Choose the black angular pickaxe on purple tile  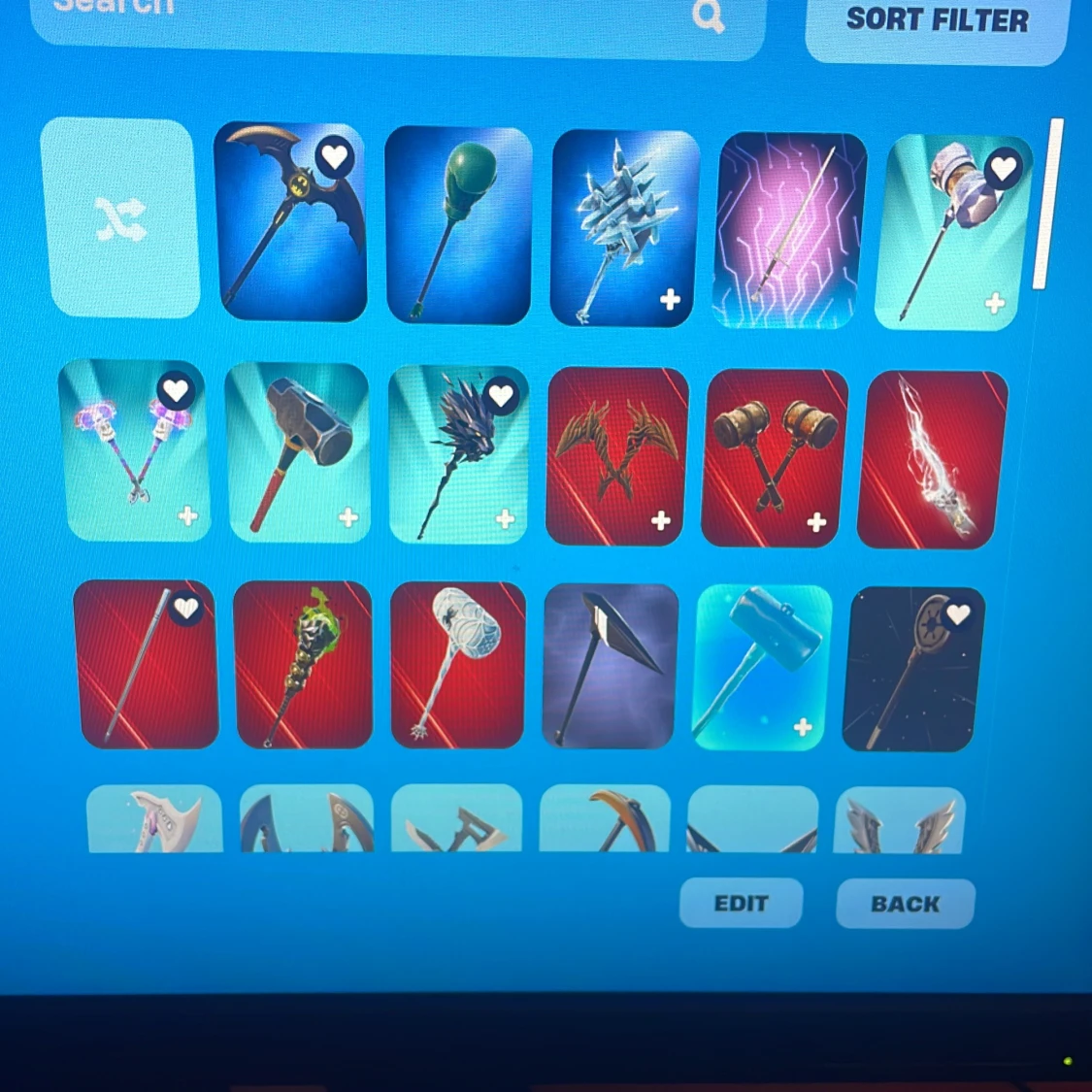(610, 667)
